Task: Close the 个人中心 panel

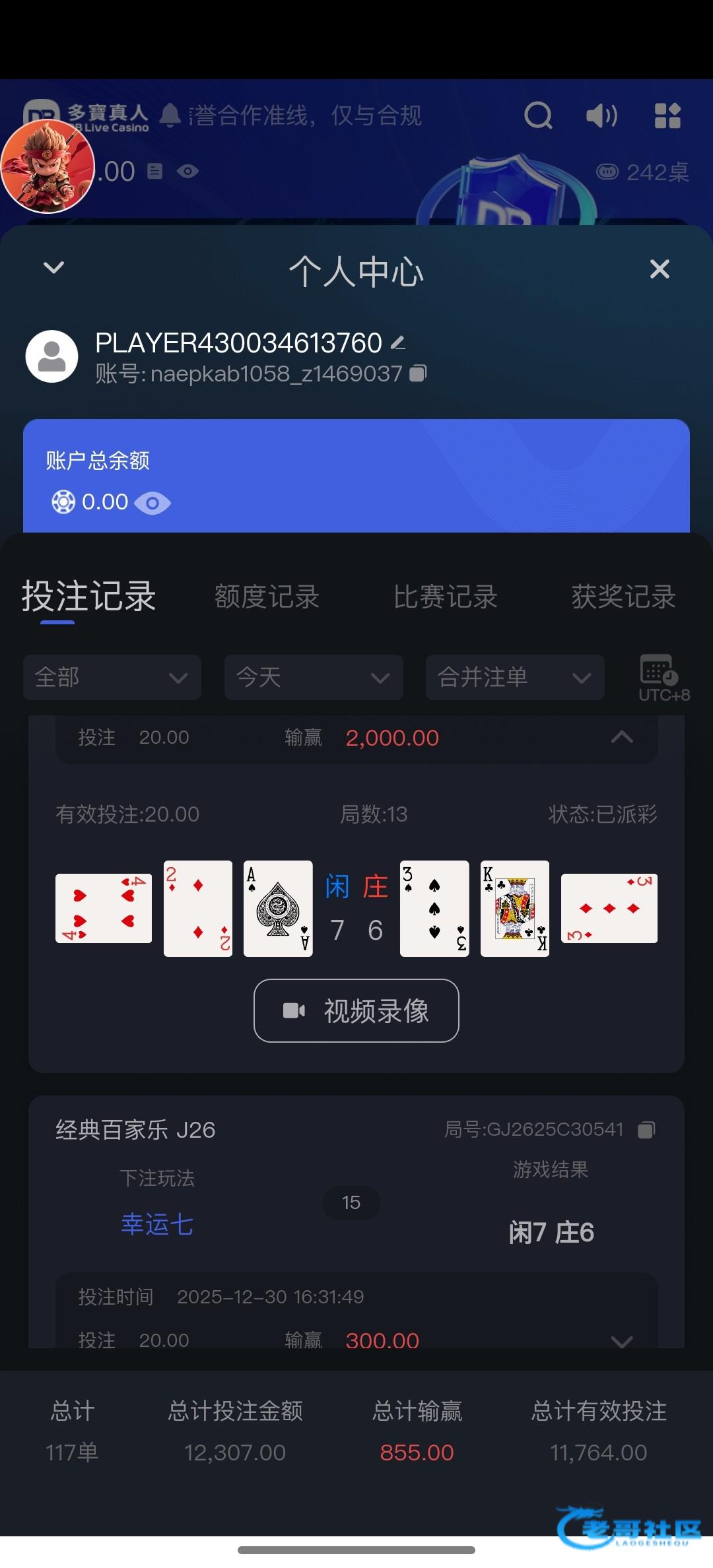Action: 660,269
